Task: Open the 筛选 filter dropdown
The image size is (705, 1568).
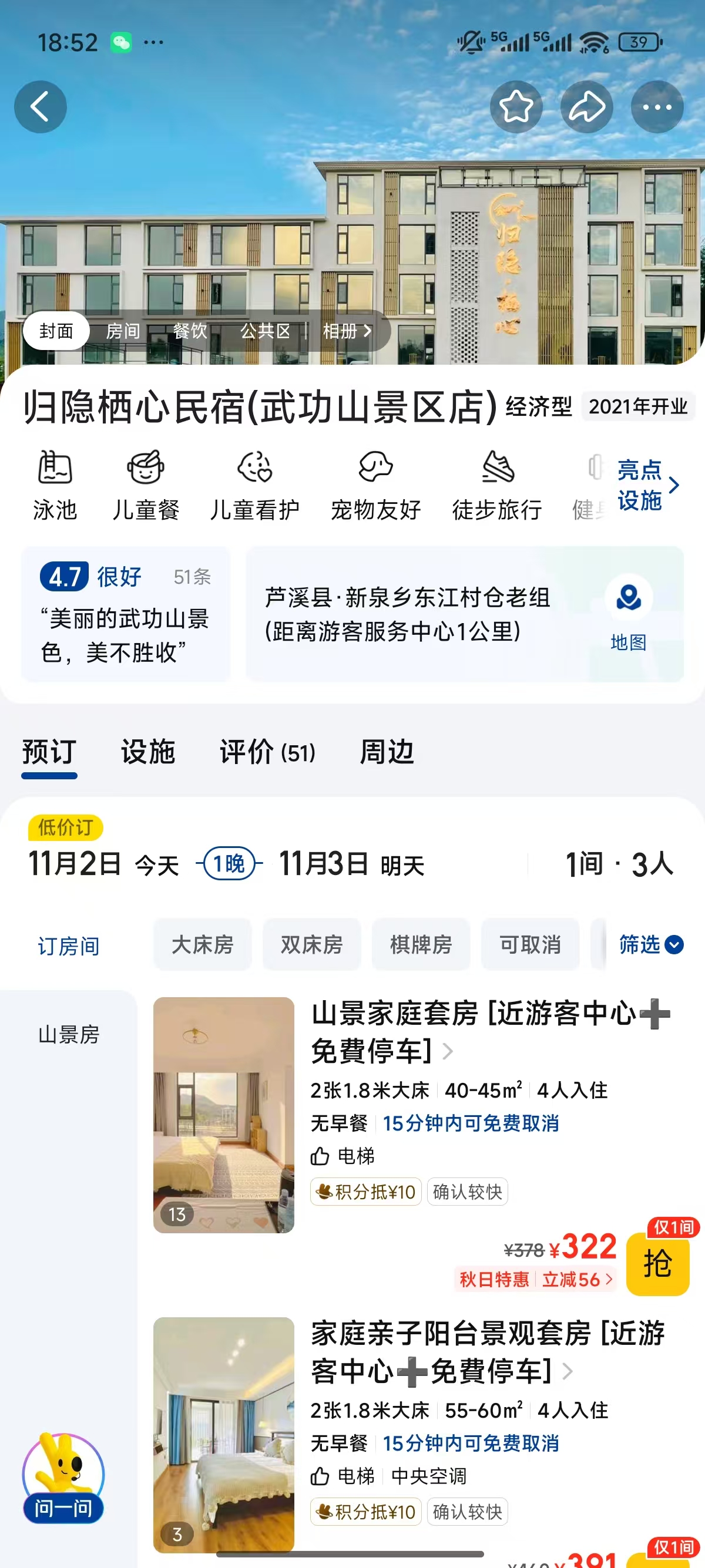Action: point(650,945)
